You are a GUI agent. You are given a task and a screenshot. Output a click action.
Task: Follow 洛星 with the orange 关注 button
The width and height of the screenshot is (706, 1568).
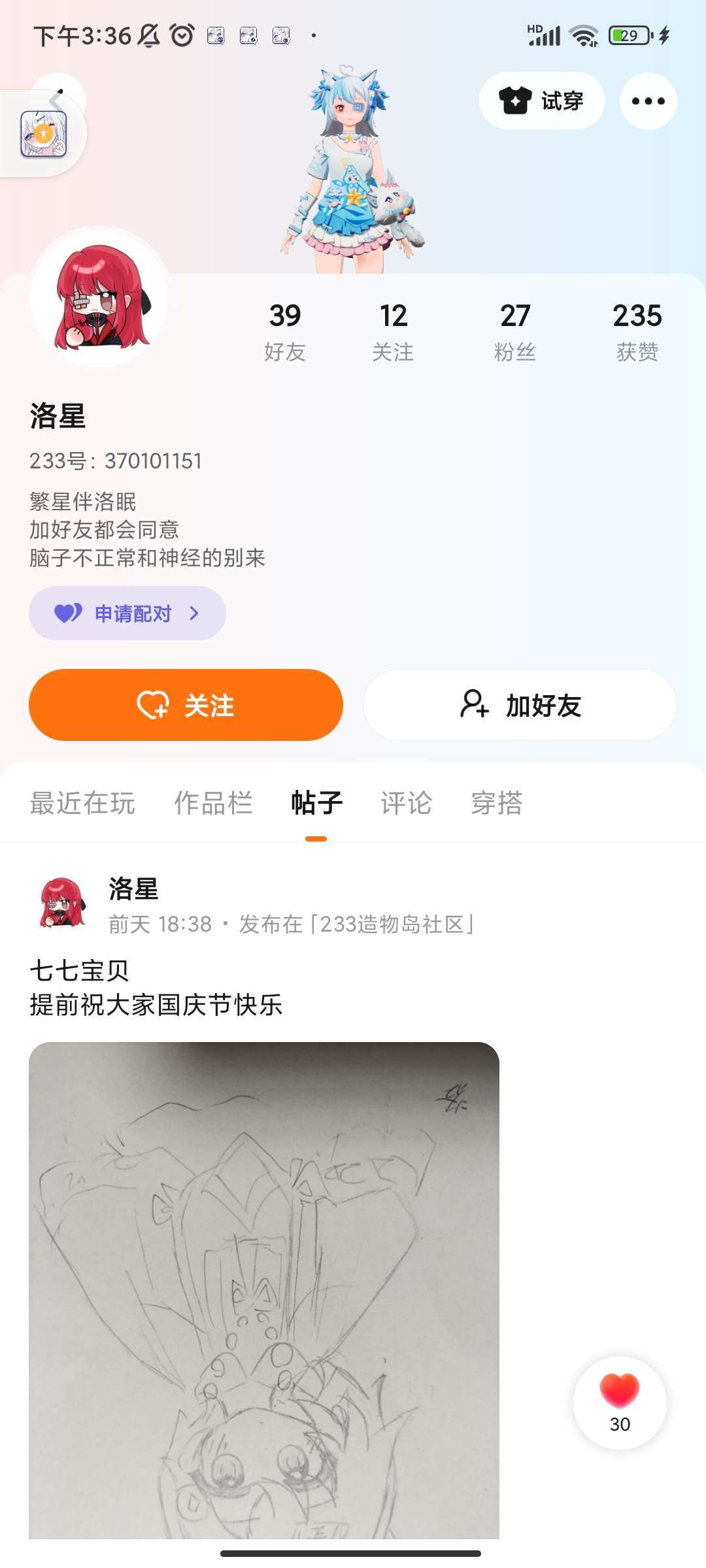[186, 705]
